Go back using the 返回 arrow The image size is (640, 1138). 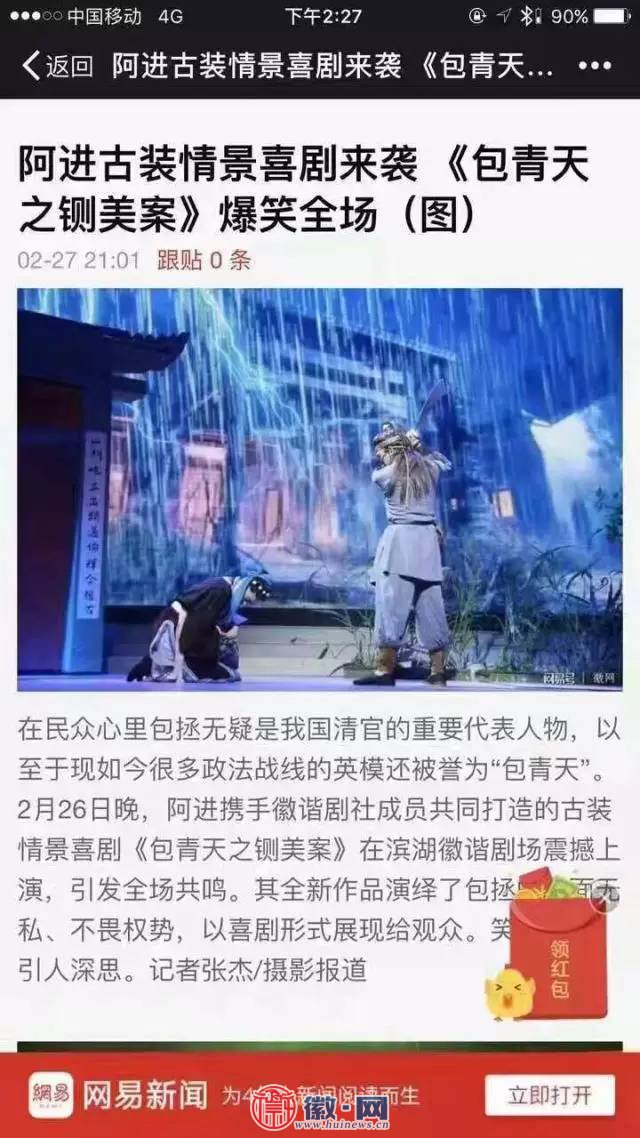click(57, 66)
